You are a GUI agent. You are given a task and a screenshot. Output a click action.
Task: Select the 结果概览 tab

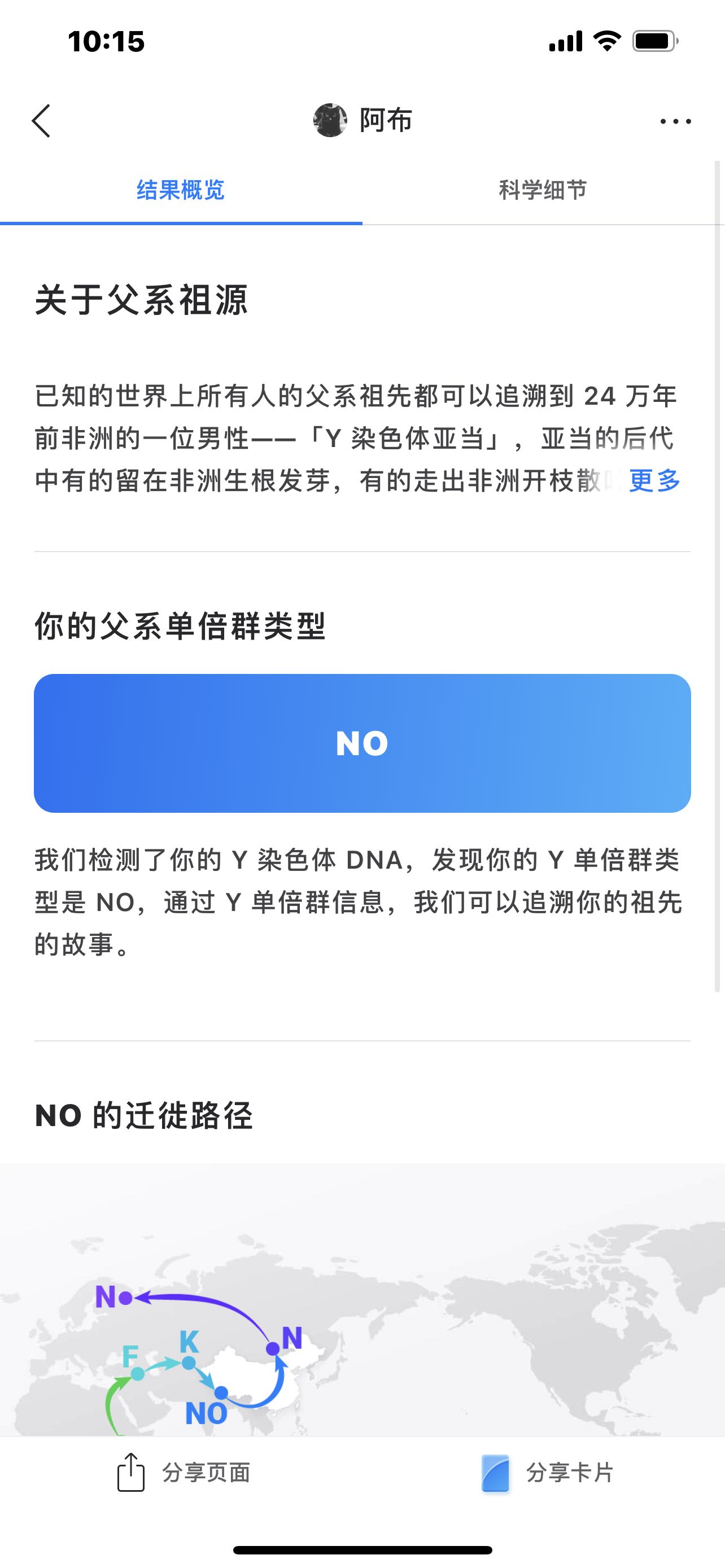coord(181,190)
